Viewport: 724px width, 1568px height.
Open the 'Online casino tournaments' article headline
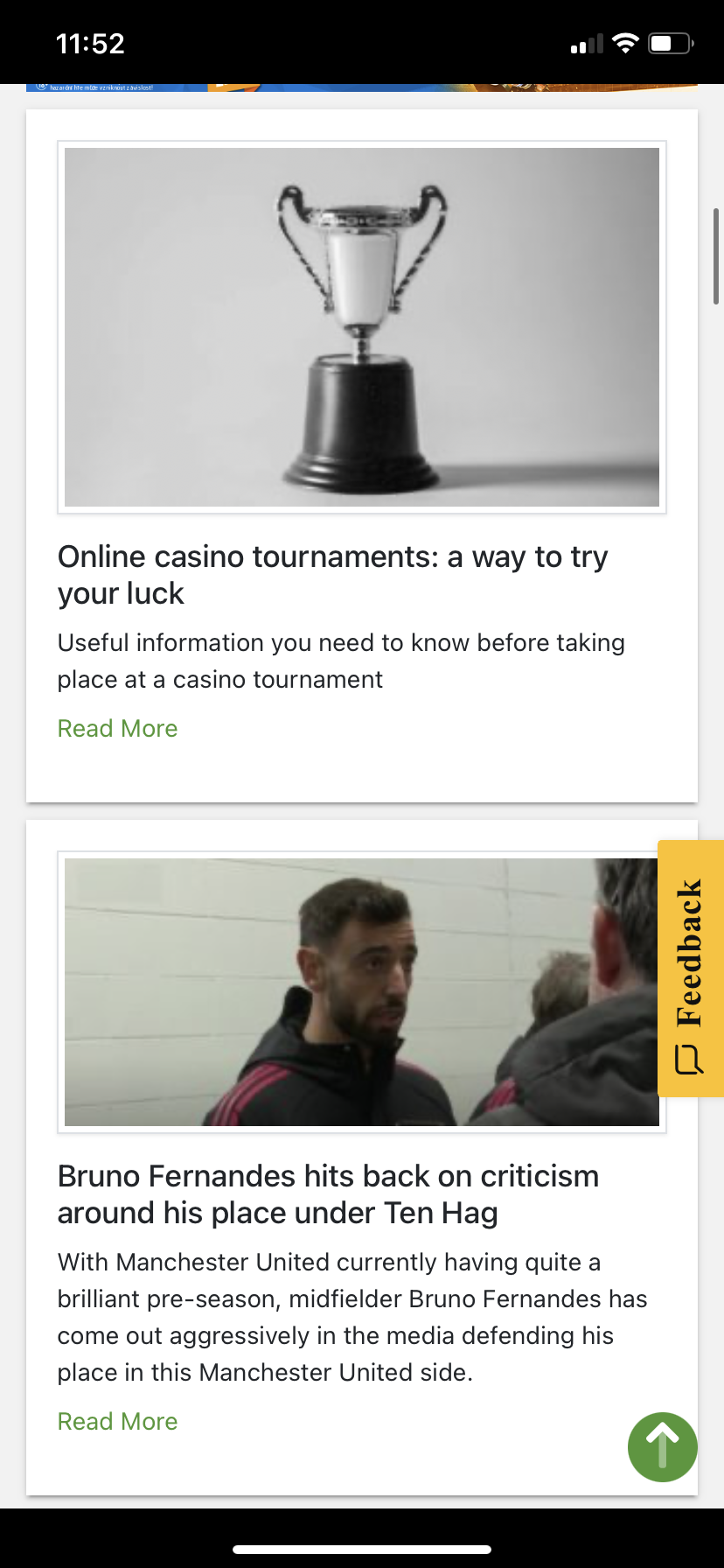332,575
